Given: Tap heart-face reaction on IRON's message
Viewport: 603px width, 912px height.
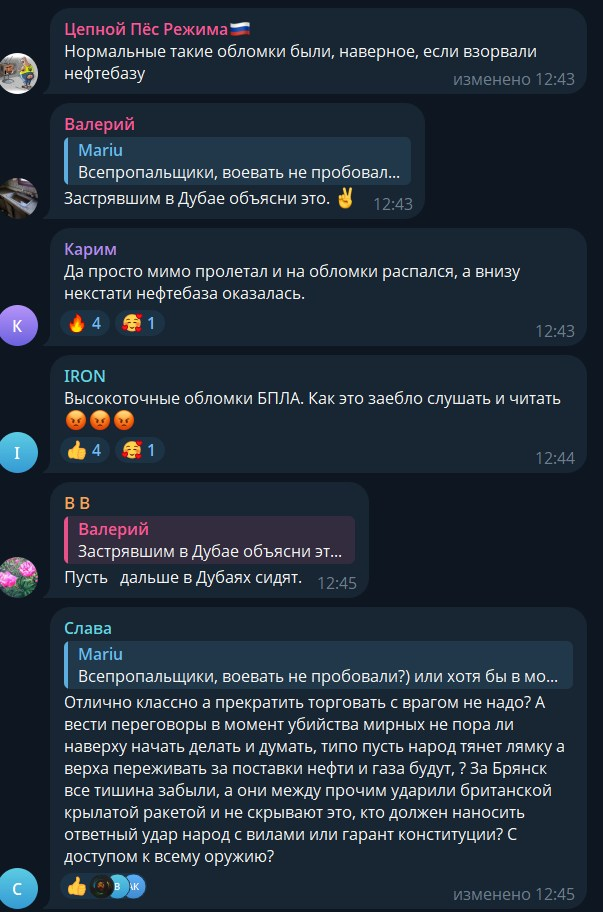Looking at the screenshot, I should [x=139, y=450].
